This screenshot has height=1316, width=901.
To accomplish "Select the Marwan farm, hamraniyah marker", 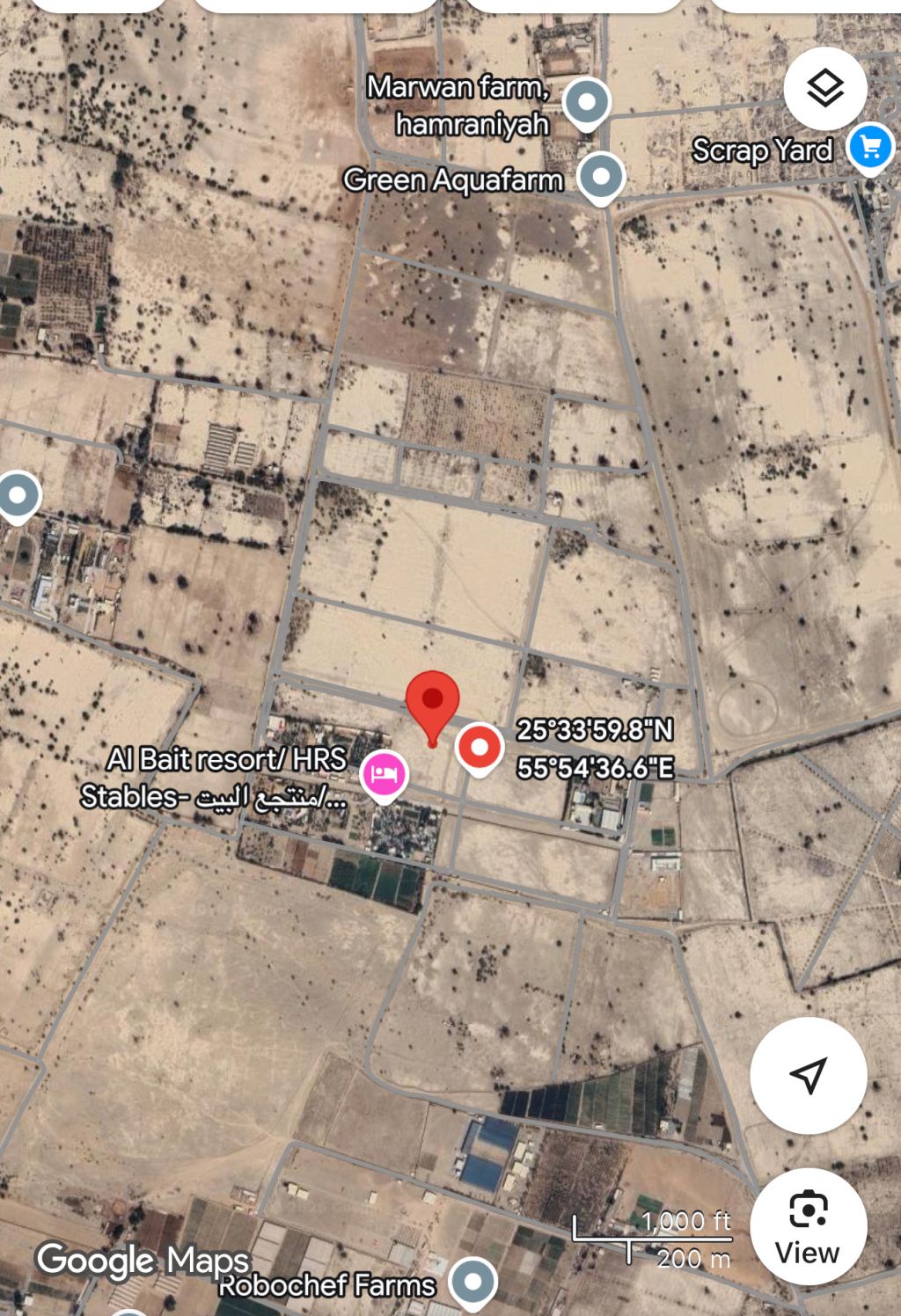I will click(x=587, y=101).
